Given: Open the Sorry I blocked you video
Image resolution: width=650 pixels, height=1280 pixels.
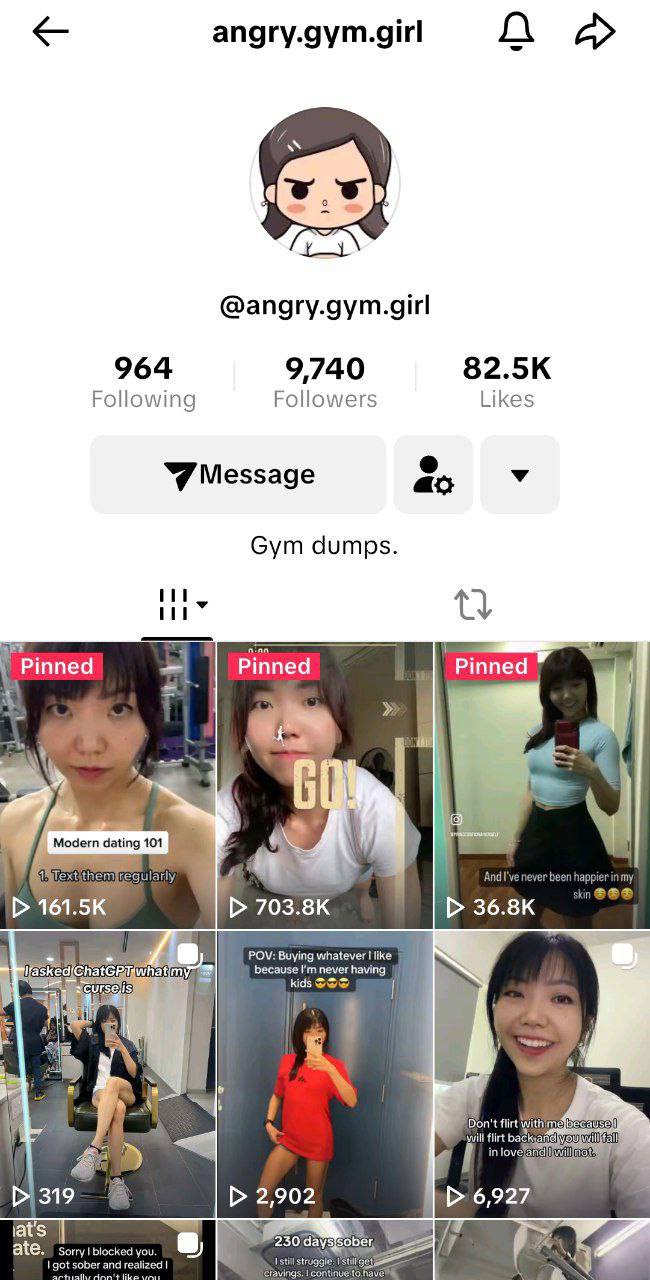Looking at the screenshot, I should pos(107,1252).
